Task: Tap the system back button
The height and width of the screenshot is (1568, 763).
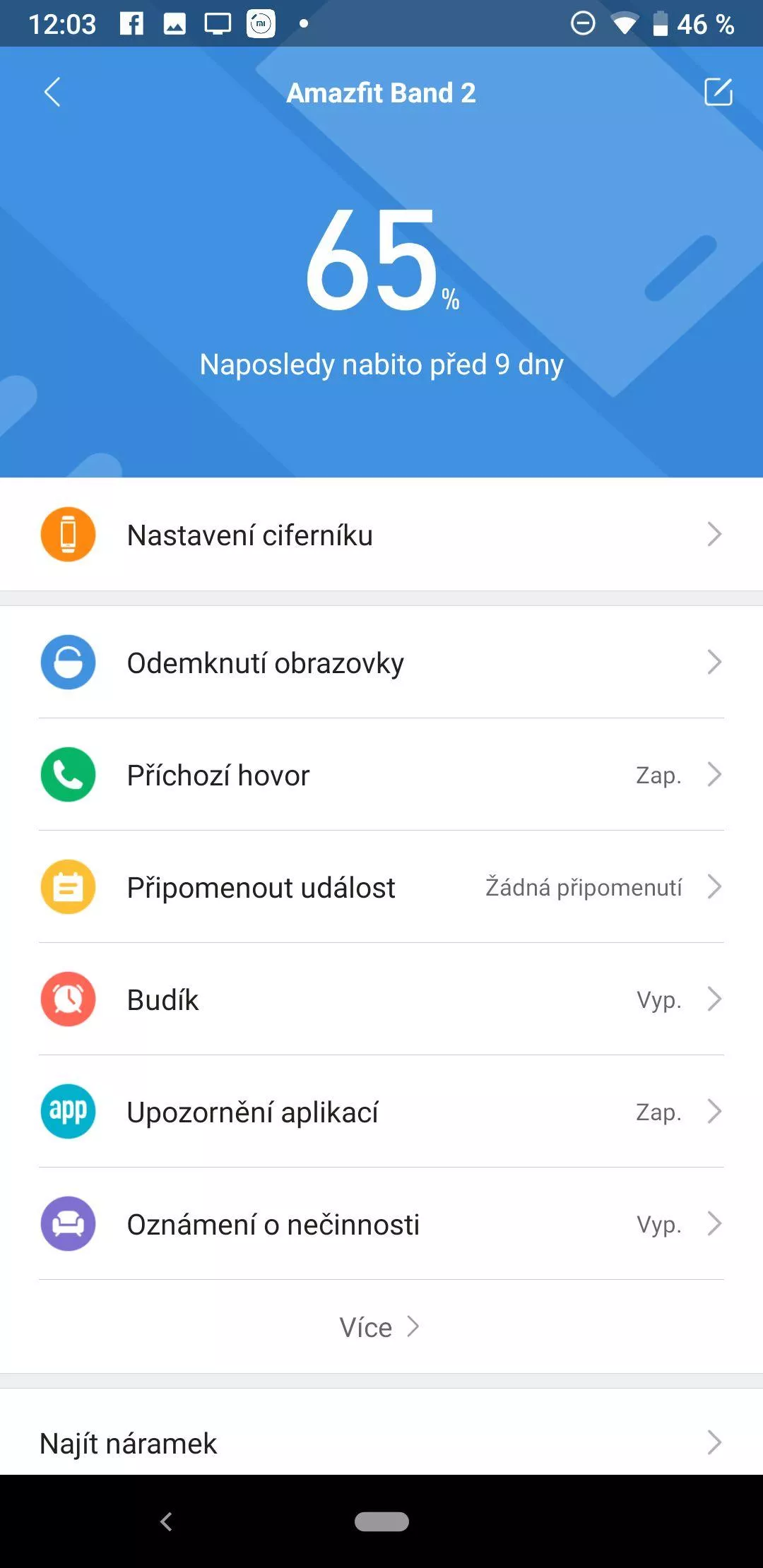Action: 167,1521
